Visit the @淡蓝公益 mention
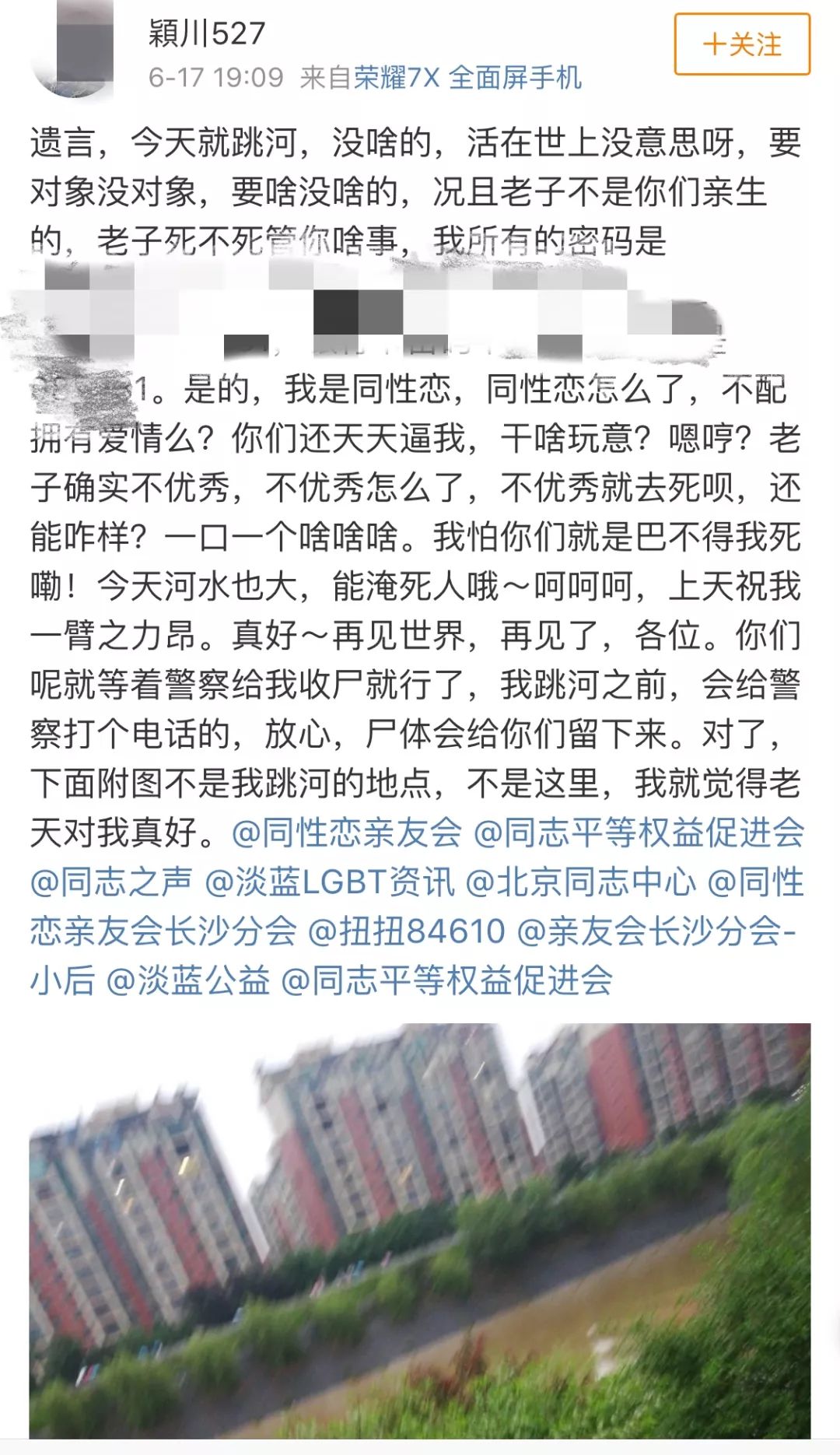The image size is (840, 1455). tap(187, 980)
